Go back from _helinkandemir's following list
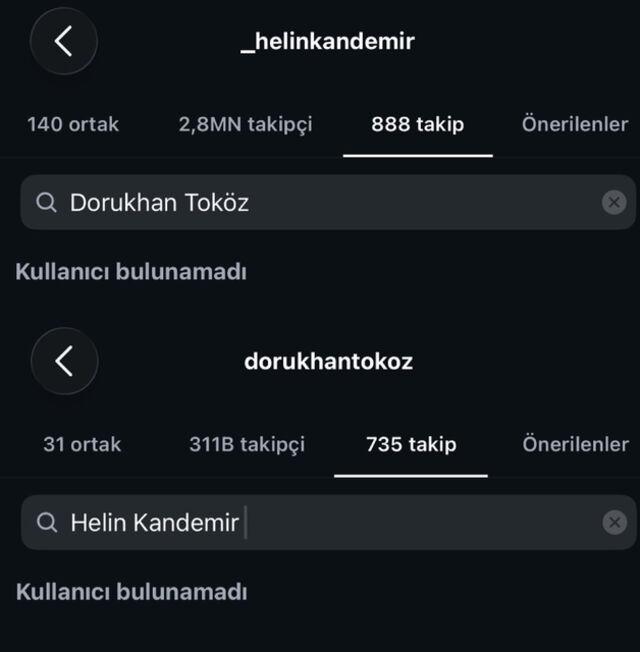Image resolution: width=640 pixels, height=652 pixels. pos(64,41)
